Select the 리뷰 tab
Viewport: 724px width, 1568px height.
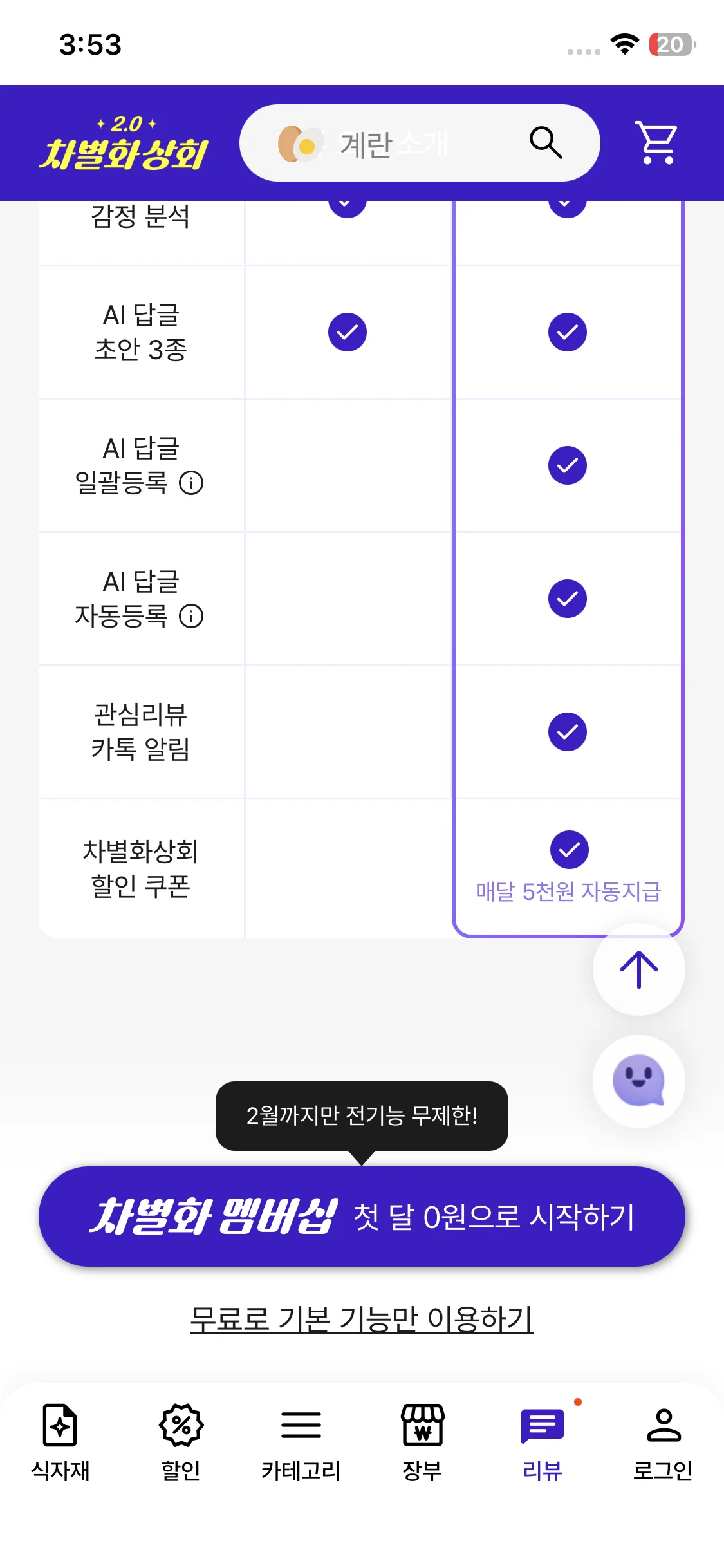click(x=543, y=1442)
